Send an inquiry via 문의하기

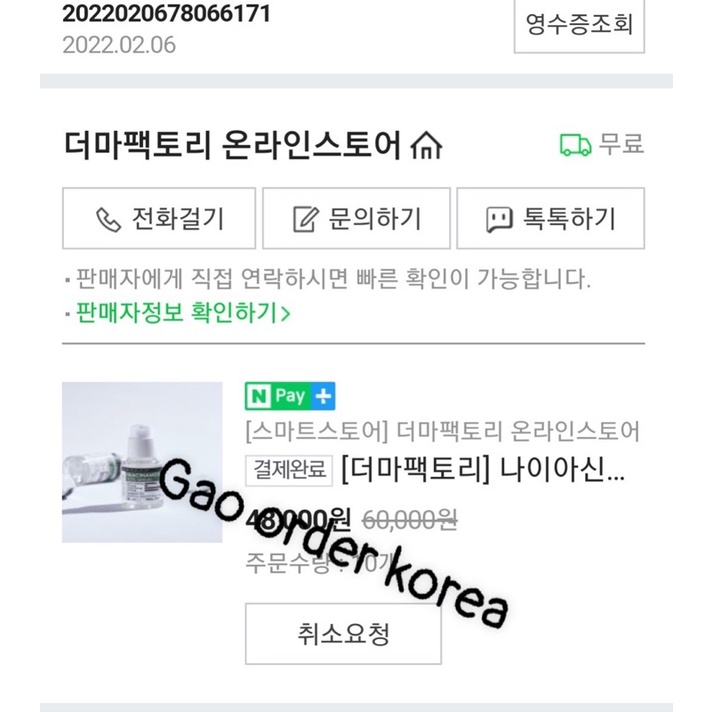coord(355,218)
